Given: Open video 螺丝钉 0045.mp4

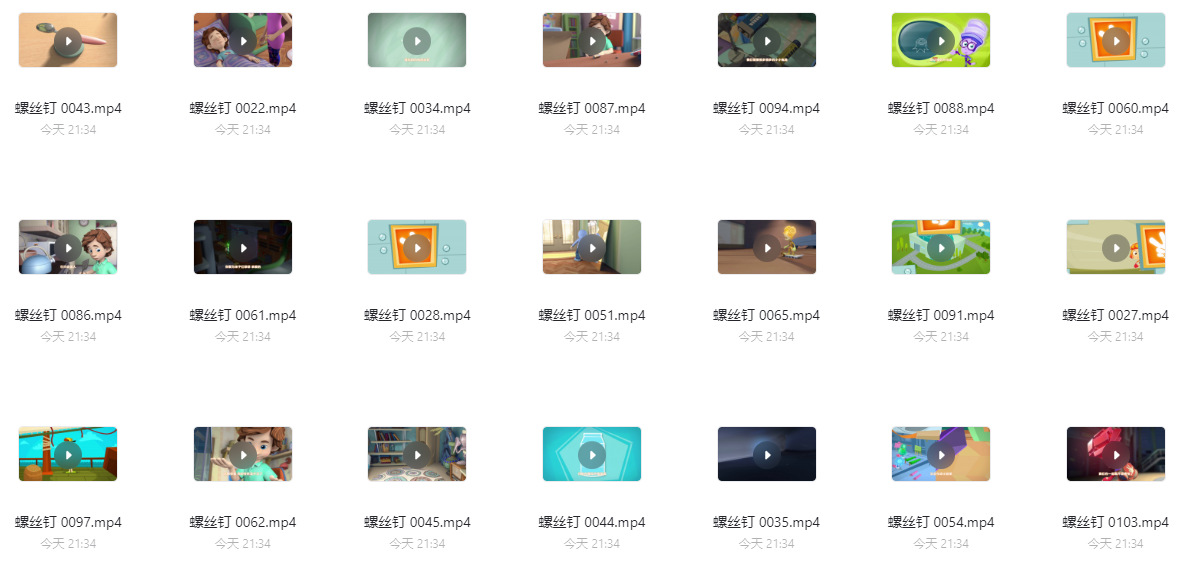Looking at the screenshot, I should [x=417, y=455].
